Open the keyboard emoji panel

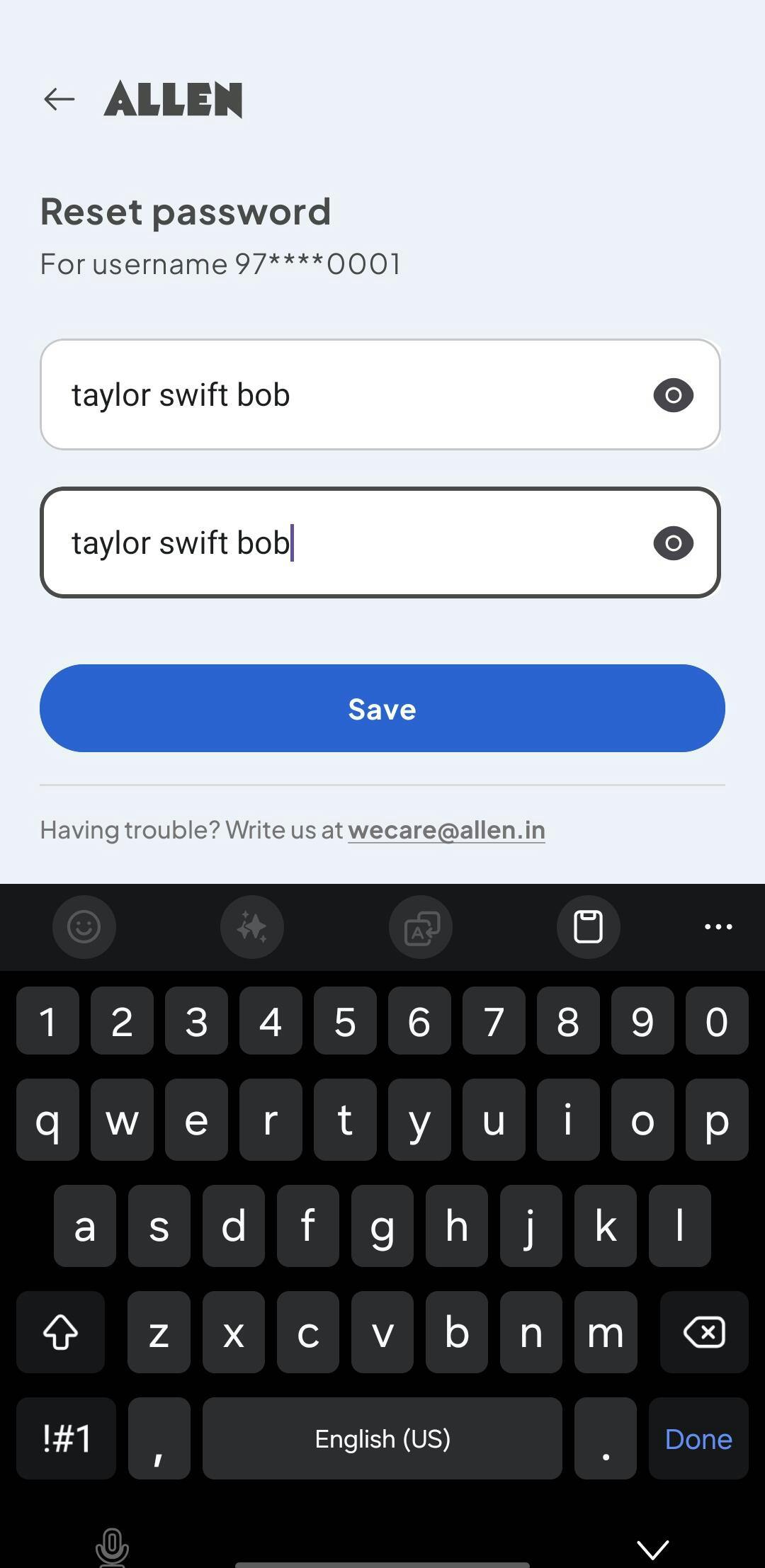pos(84,926)
